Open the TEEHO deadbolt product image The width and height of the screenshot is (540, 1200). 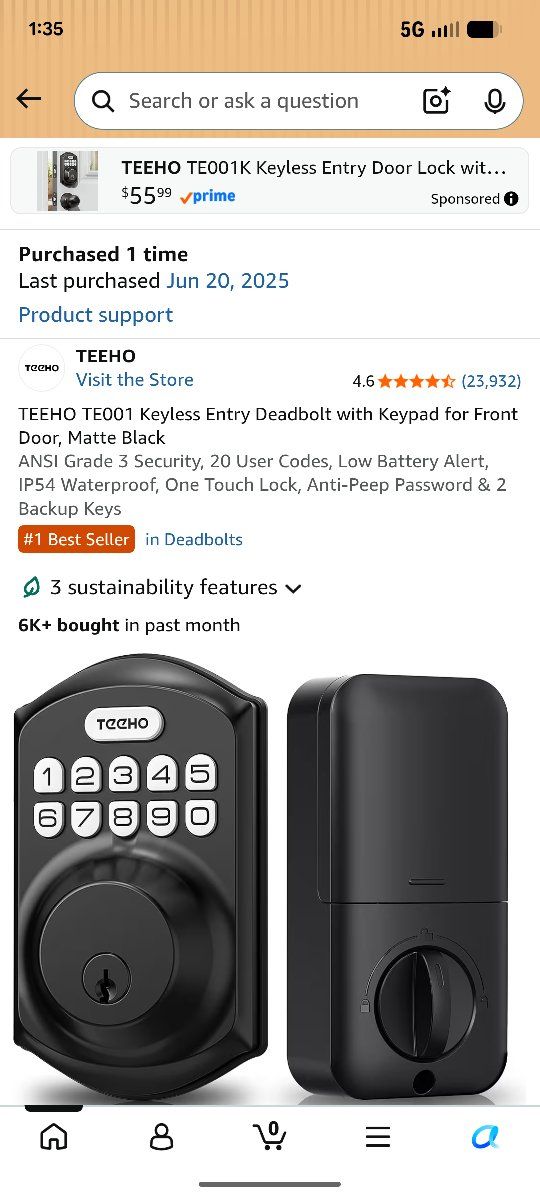coord(270,878)
